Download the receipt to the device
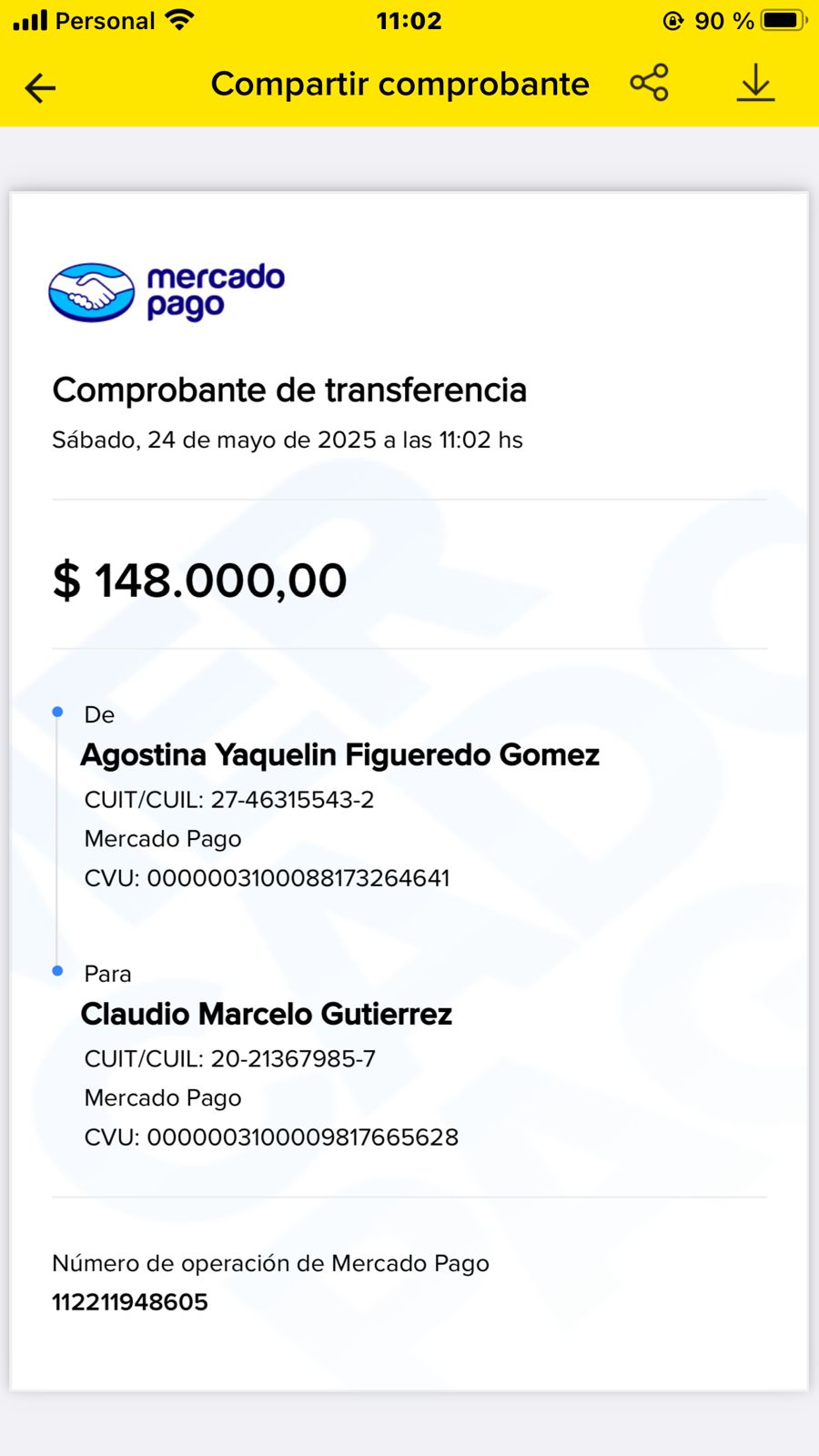The width and height of the screenshot is (819, 1456). pos(755,83)
